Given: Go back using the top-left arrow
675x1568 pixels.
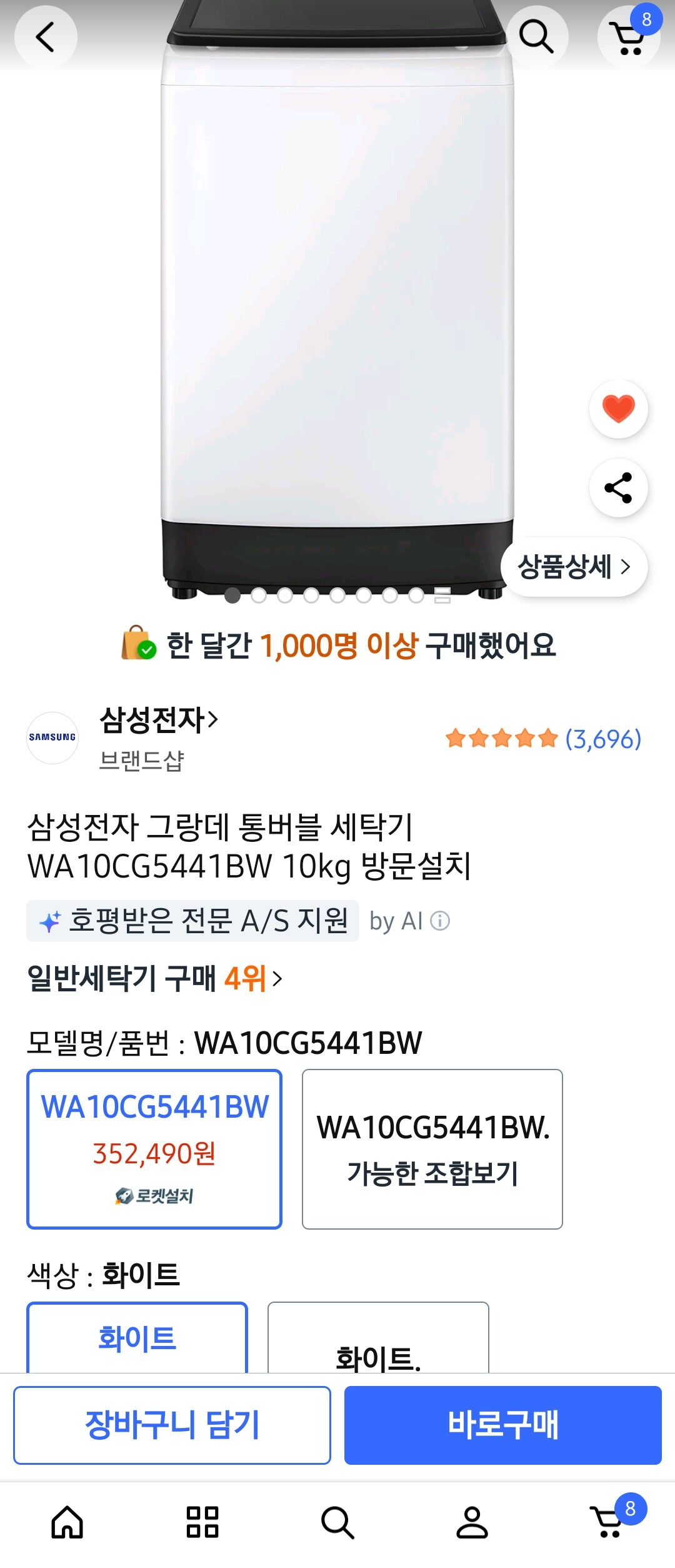Looking at the screenshot, I should coord(46,37).
